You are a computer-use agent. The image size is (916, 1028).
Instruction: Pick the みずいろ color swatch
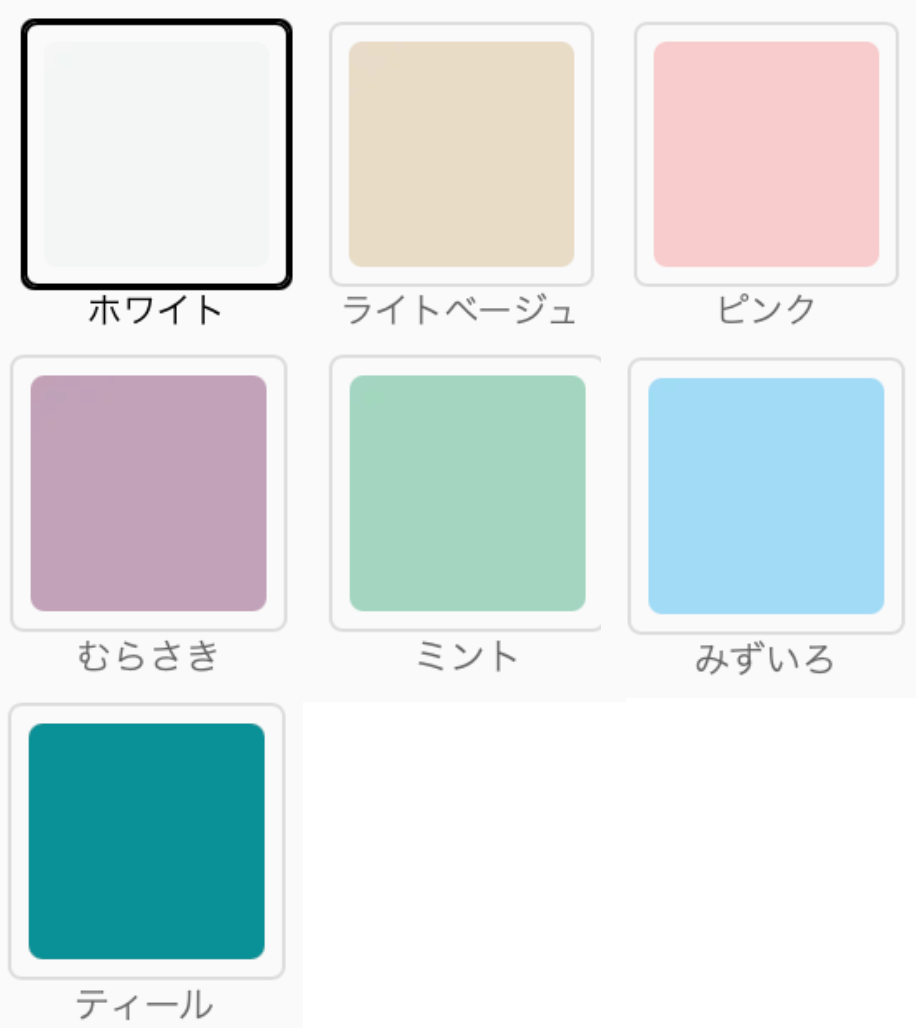[766, 496]
